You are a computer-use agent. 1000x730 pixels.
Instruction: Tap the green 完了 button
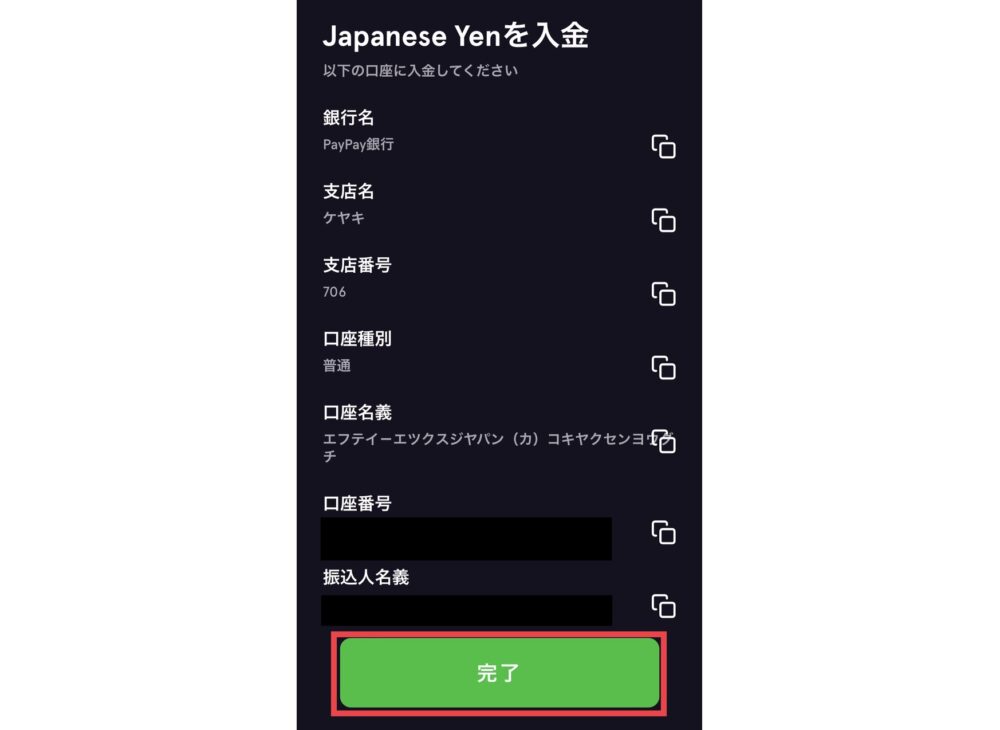pos(499,673)
